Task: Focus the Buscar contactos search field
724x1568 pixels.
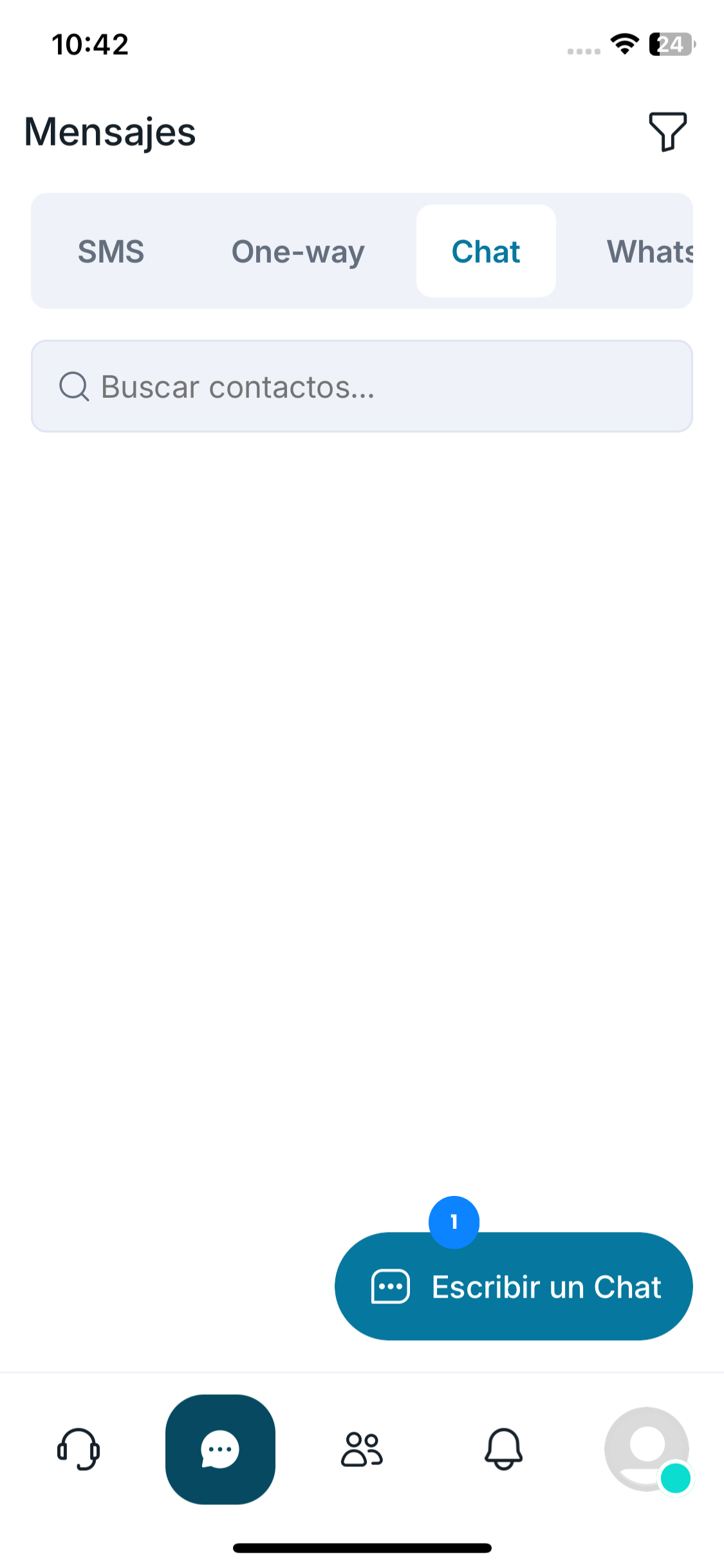Action: 362,386
